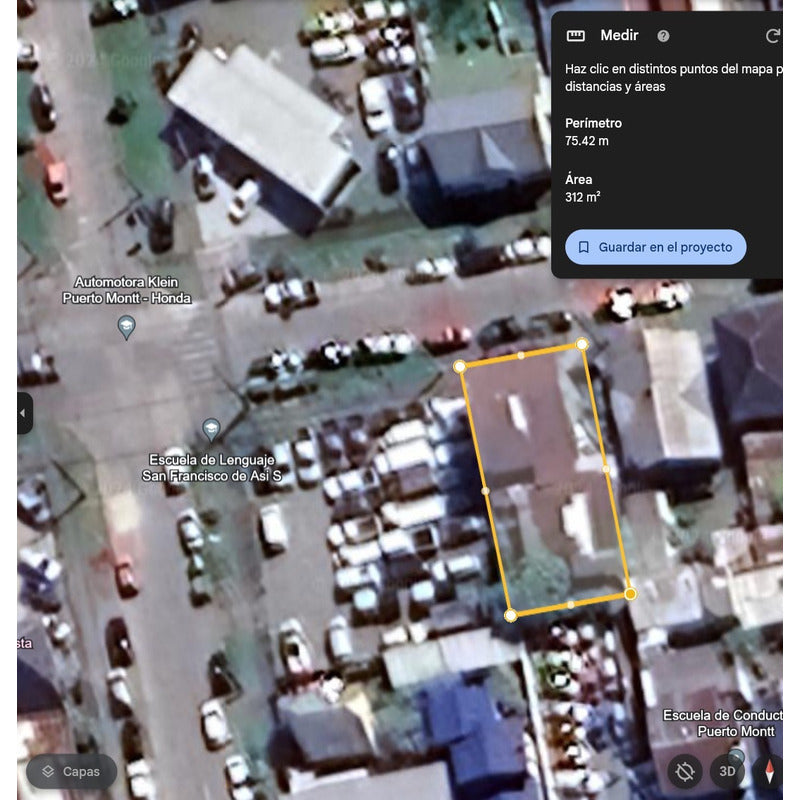Screen dimensions: 800x800
Task: Tap the compass to reset north
Action: [769, 771]
